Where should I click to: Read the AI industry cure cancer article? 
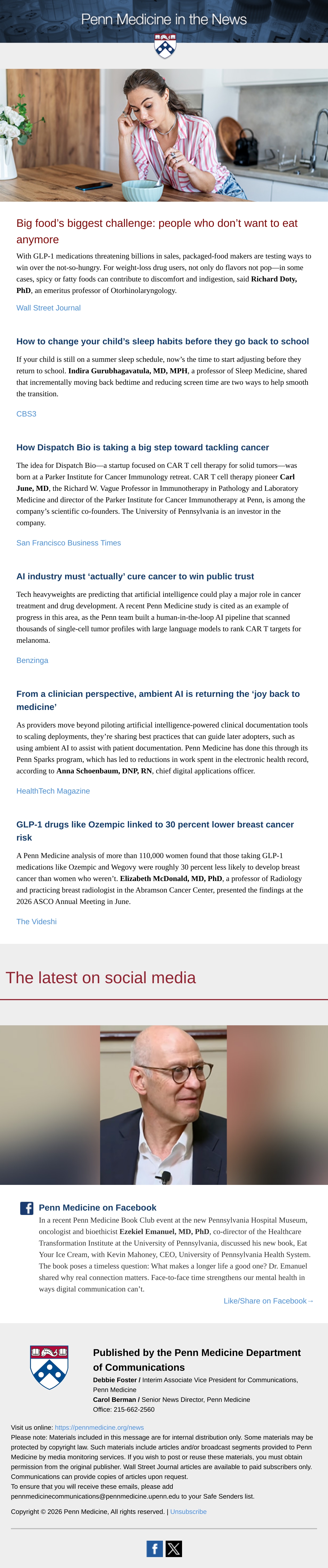135,576
